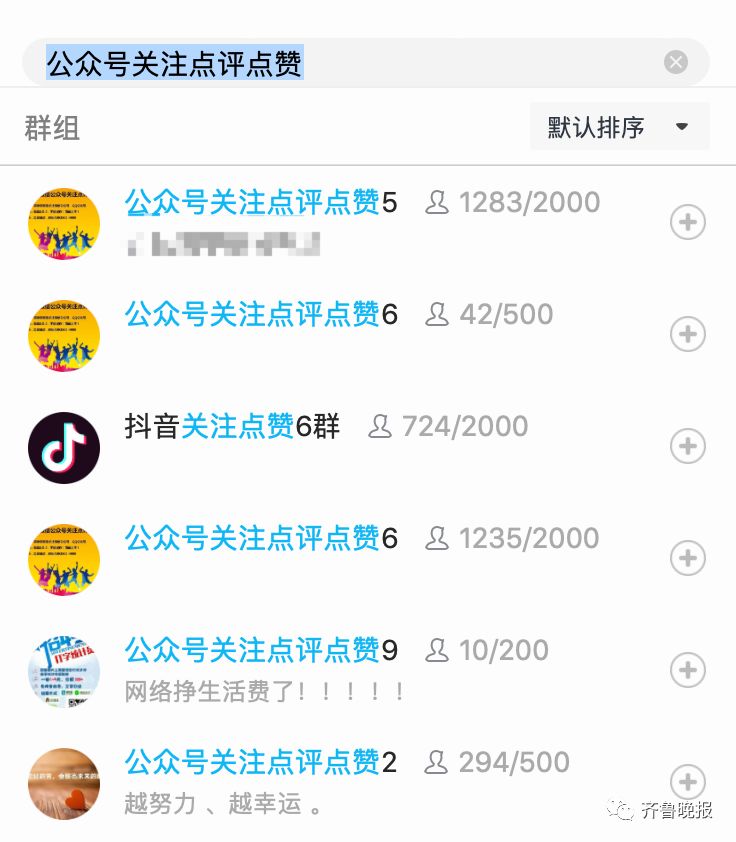Viewport: 736px width, 842px height.
Task: Tap the plus icon for the 1235/2000 group
Action: tap(688, 558)
